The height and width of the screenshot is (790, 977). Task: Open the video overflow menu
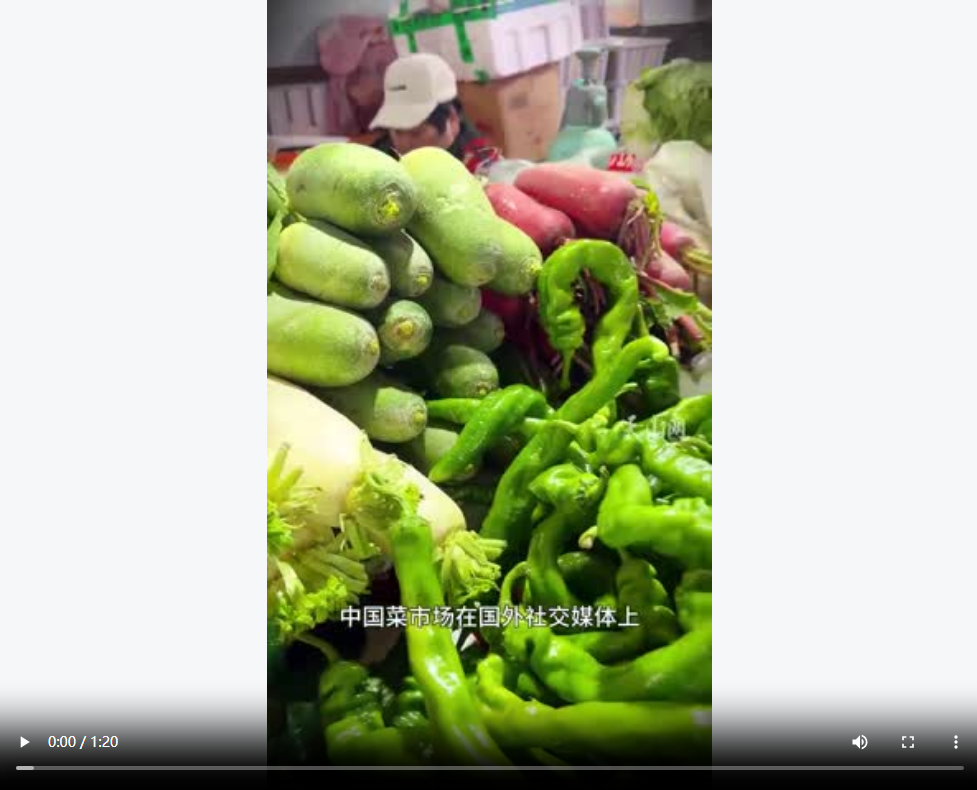point(955,742)
